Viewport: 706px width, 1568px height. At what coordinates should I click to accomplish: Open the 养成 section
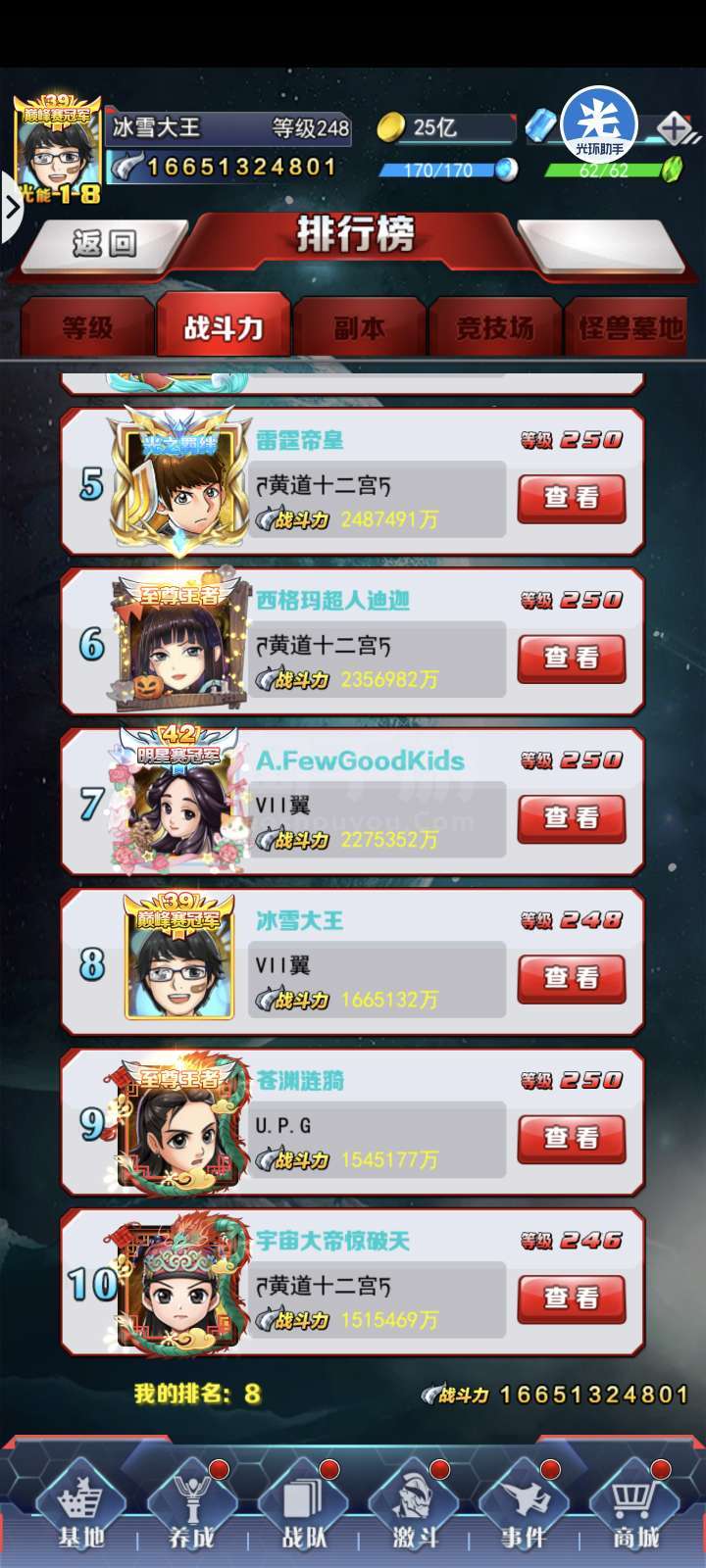191,1509
